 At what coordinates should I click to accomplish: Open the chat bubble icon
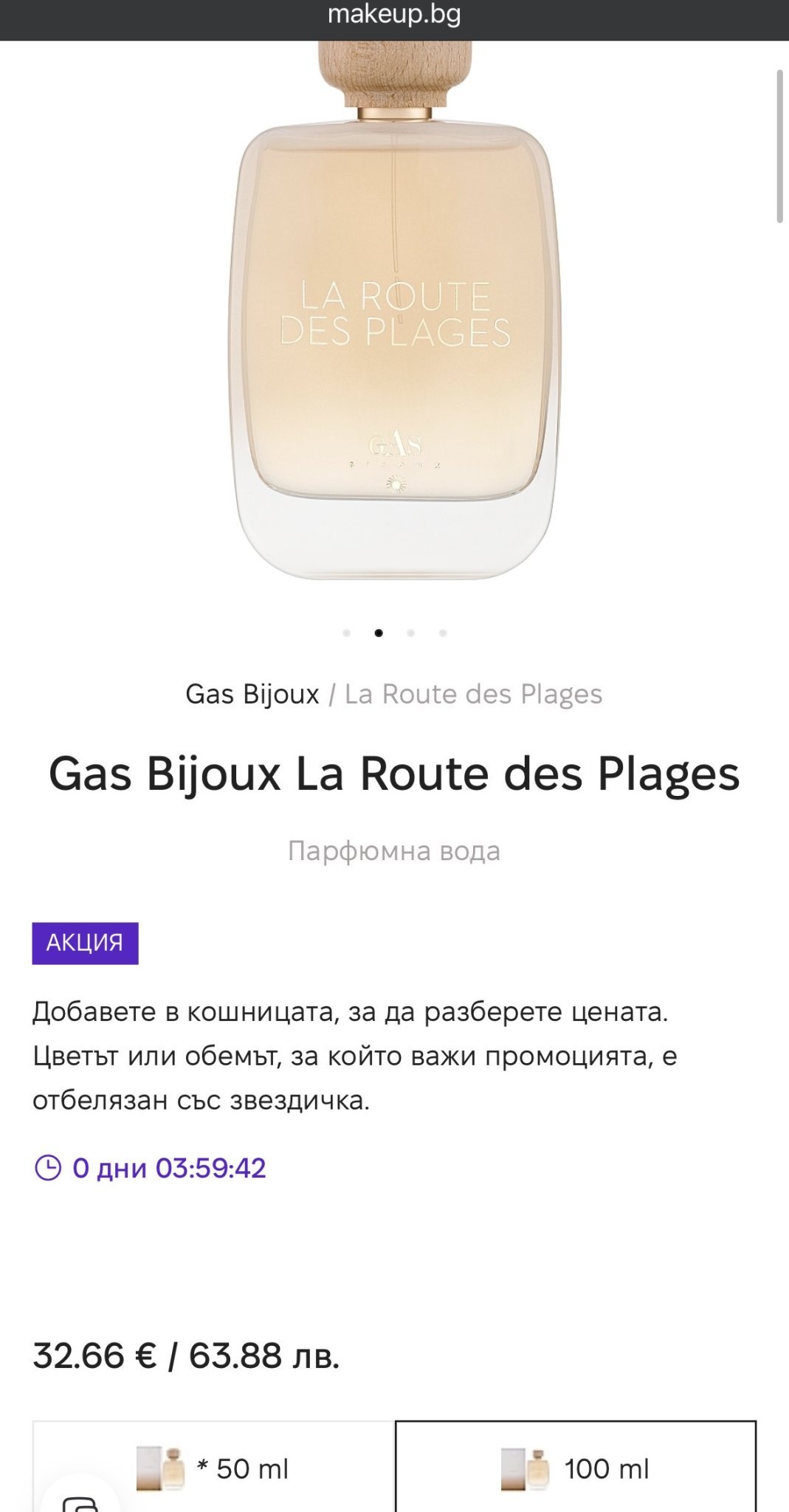tap(80, 1499)
